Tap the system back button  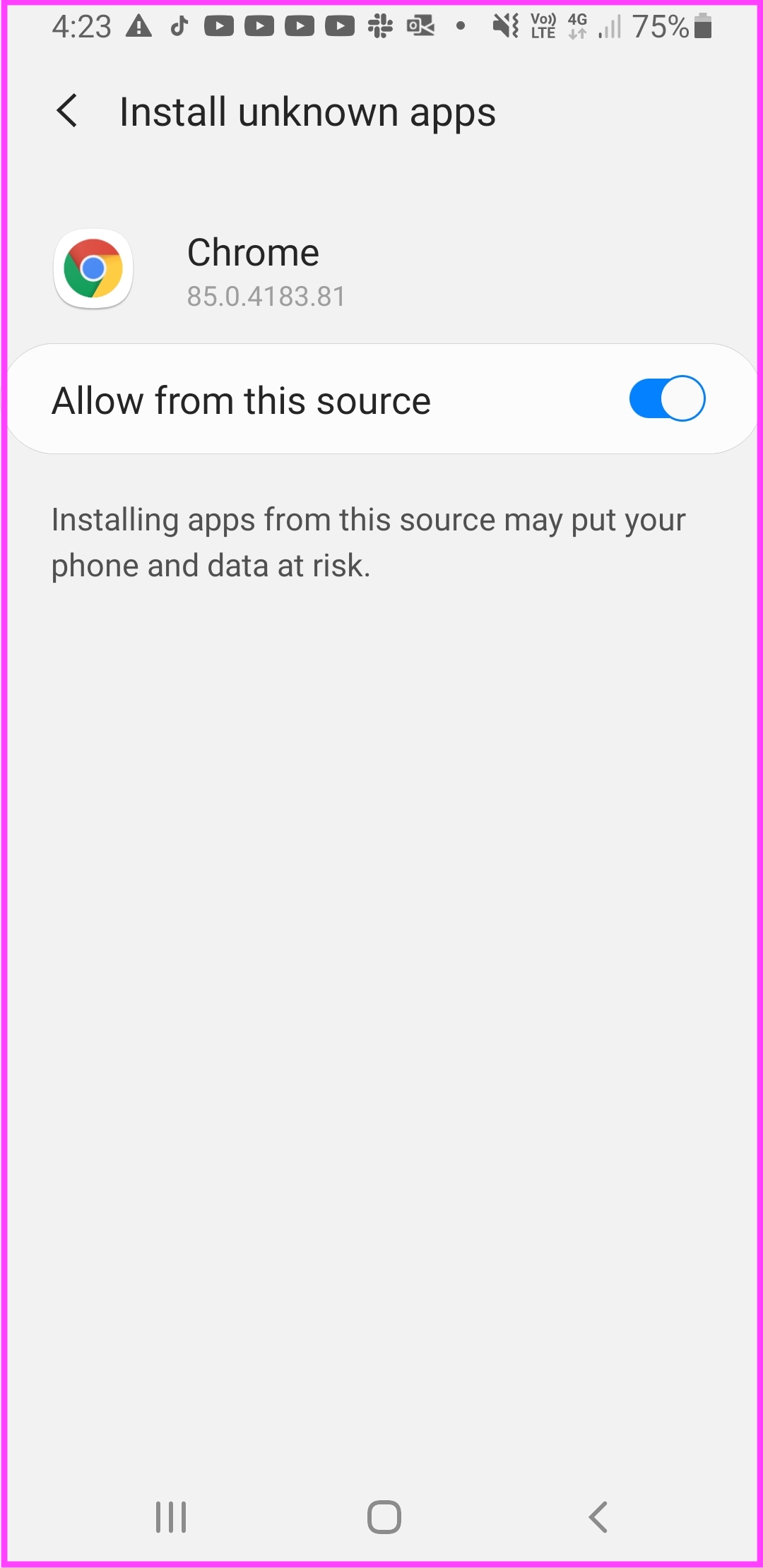coord(598,1516)
